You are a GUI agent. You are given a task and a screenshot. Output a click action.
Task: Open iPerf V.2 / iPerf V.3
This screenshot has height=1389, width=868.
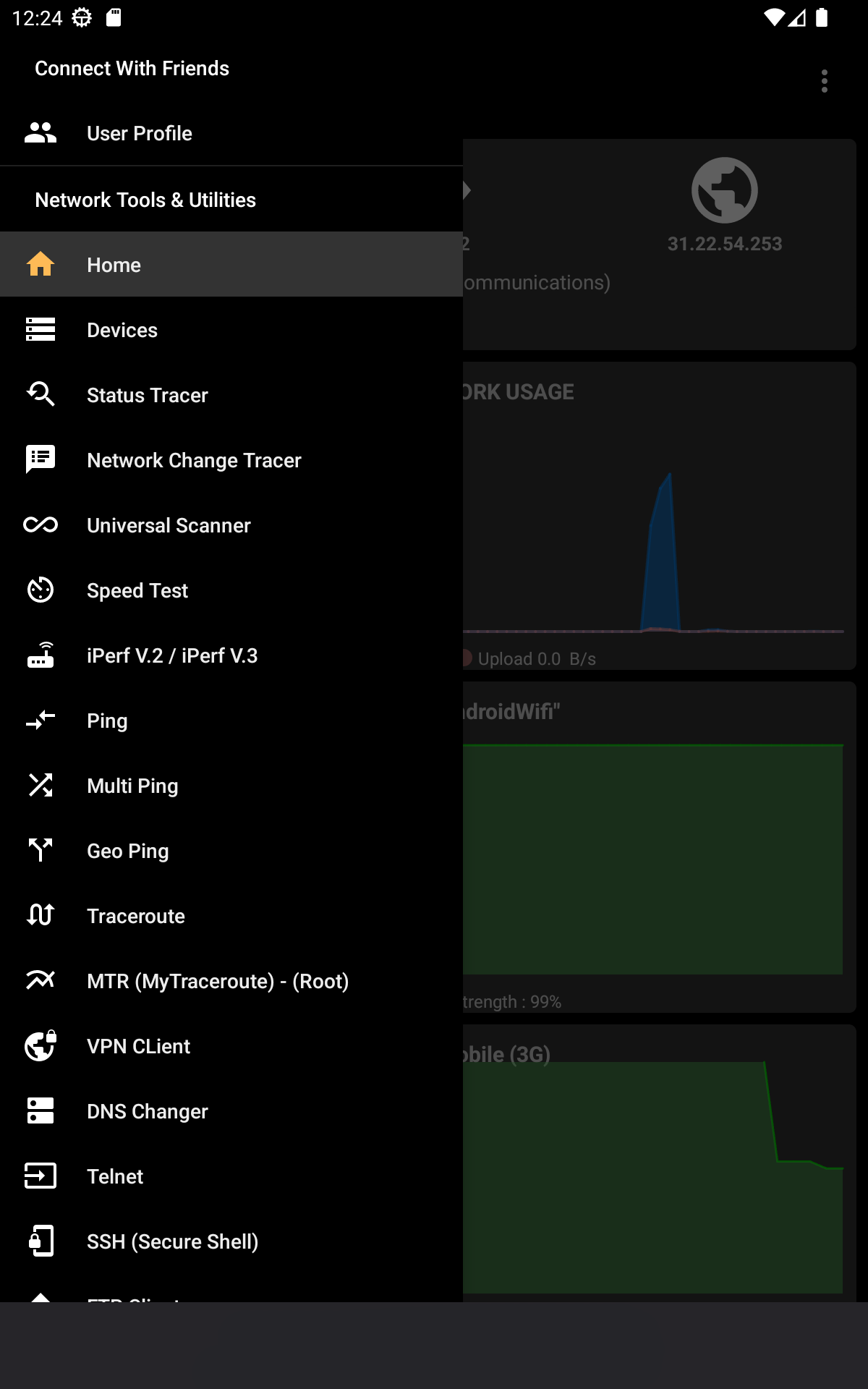[231, 655]
